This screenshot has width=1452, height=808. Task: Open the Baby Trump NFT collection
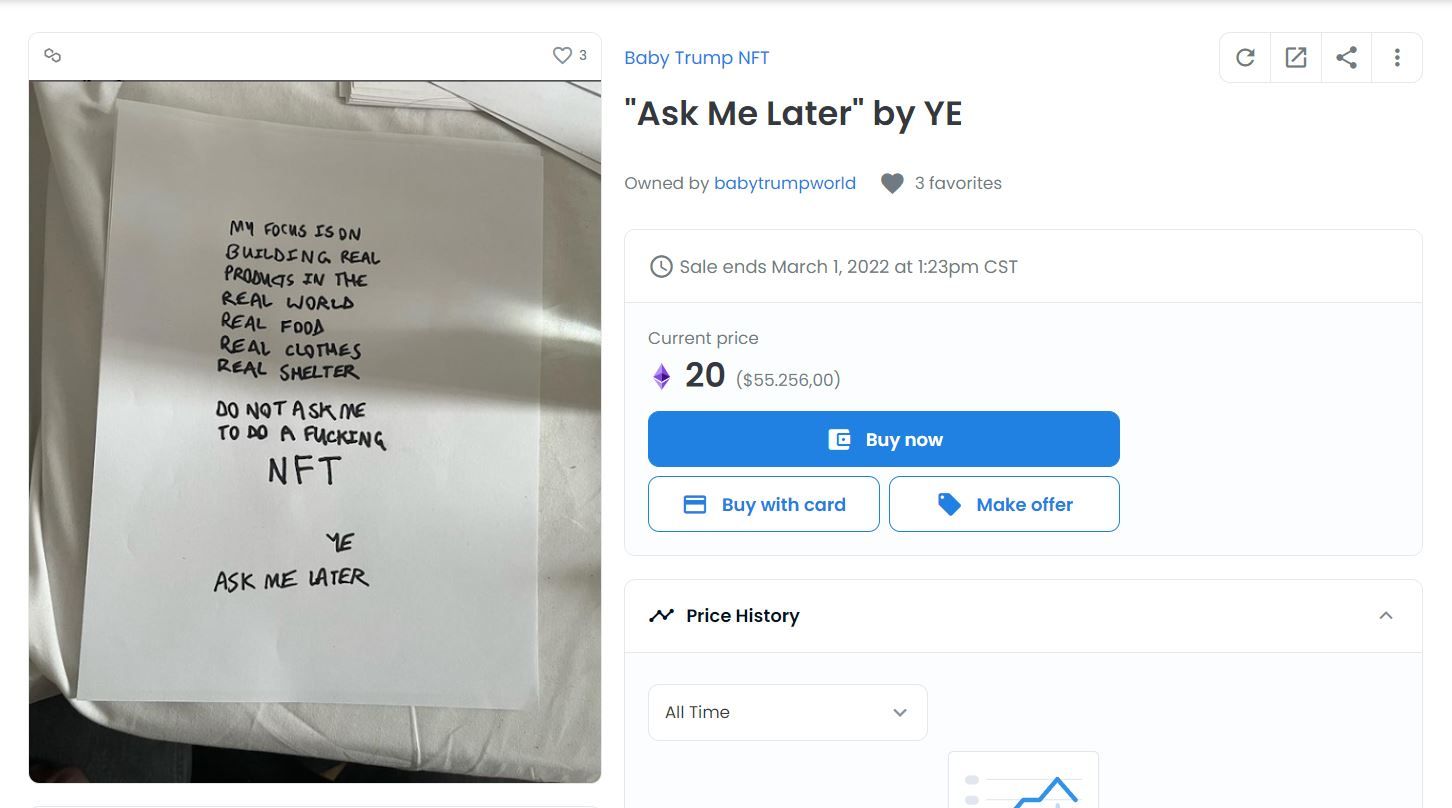pos(696,58)
